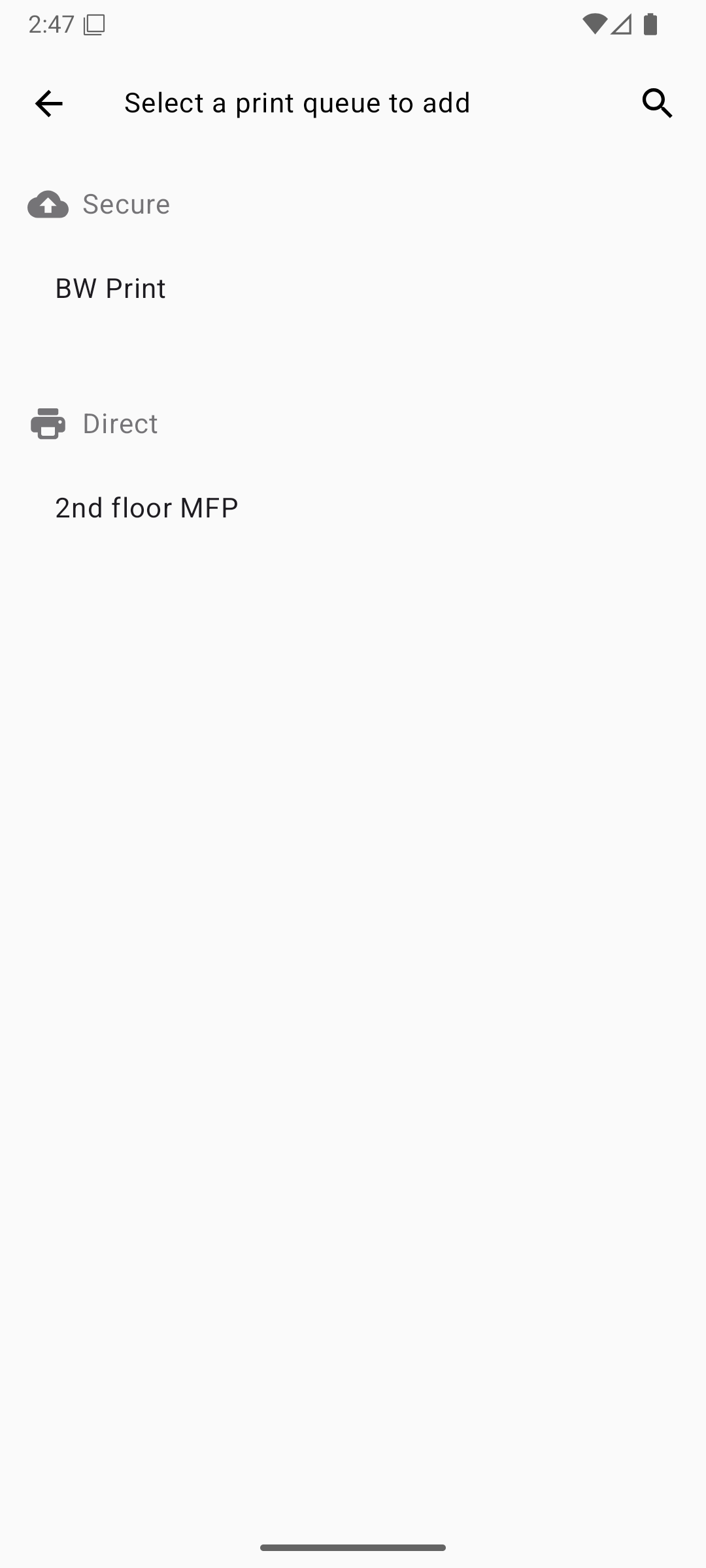Viewport: 706px width, 1568px height.
Task: Go back using the arrow icon
Action: click(x=48, y=103)
